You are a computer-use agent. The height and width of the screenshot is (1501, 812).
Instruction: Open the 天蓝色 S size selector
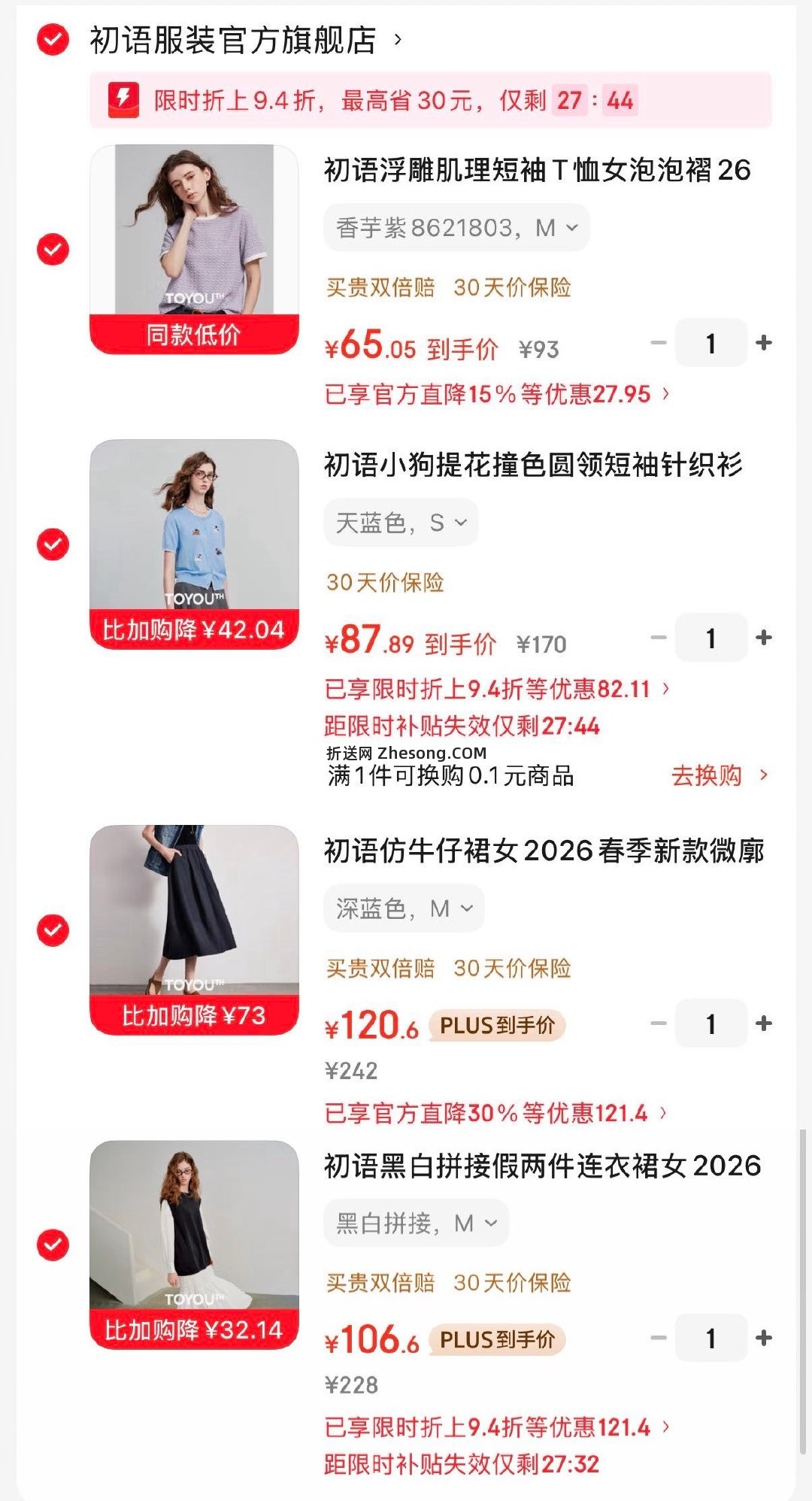pos(400,523)
